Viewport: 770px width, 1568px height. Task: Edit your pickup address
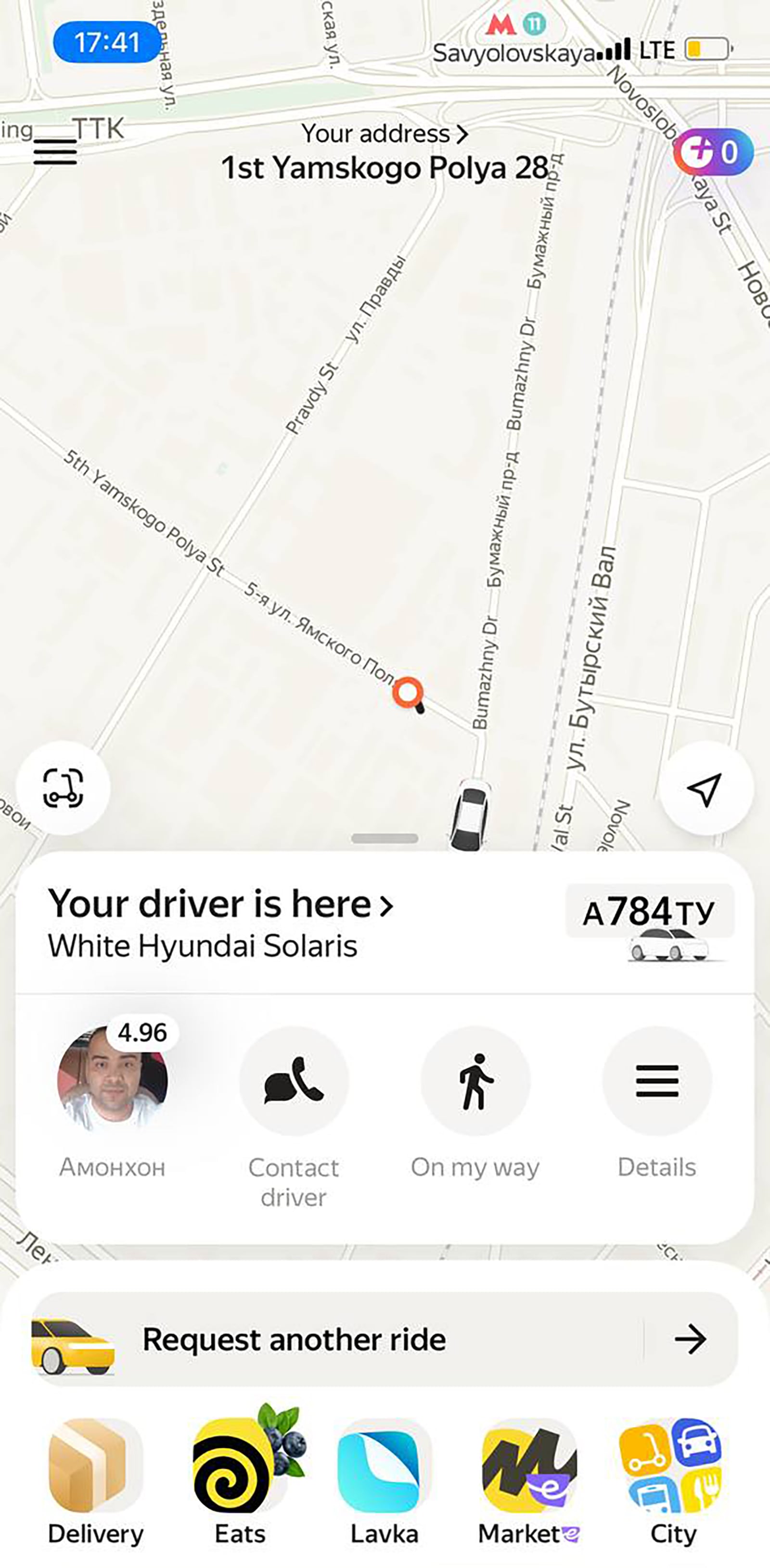(385, 152)
